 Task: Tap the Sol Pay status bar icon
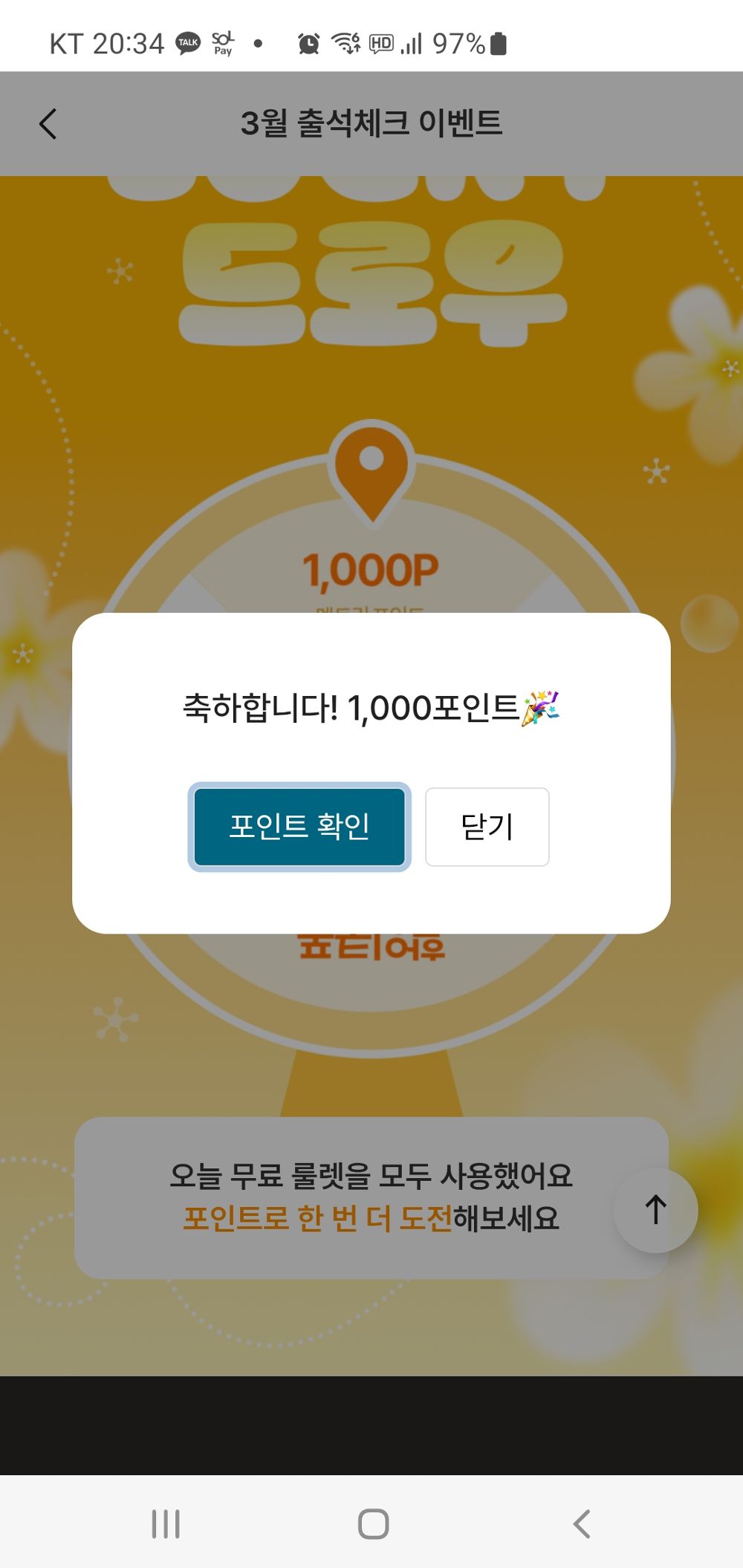224,42
